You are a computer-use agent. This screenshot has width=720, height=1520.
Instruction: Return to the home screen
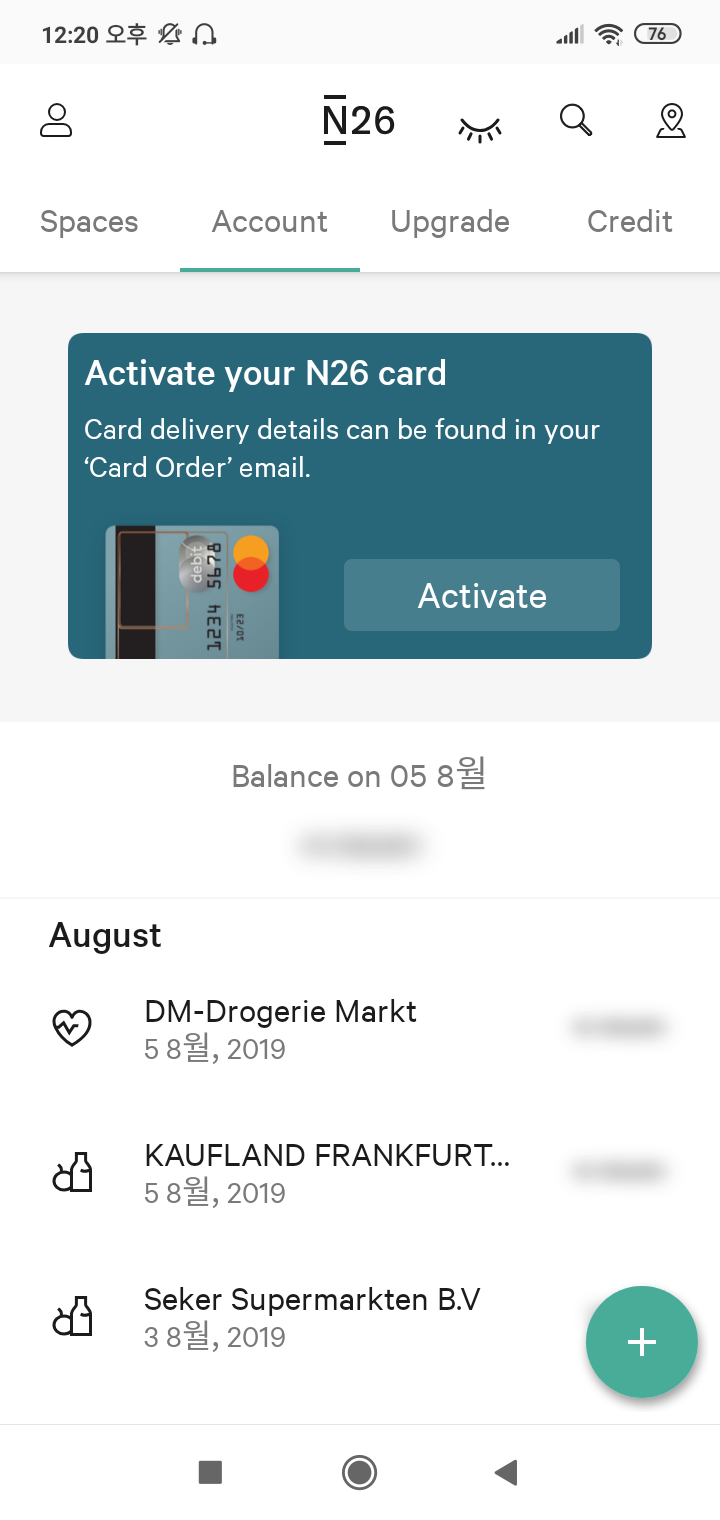[359, 1472]
